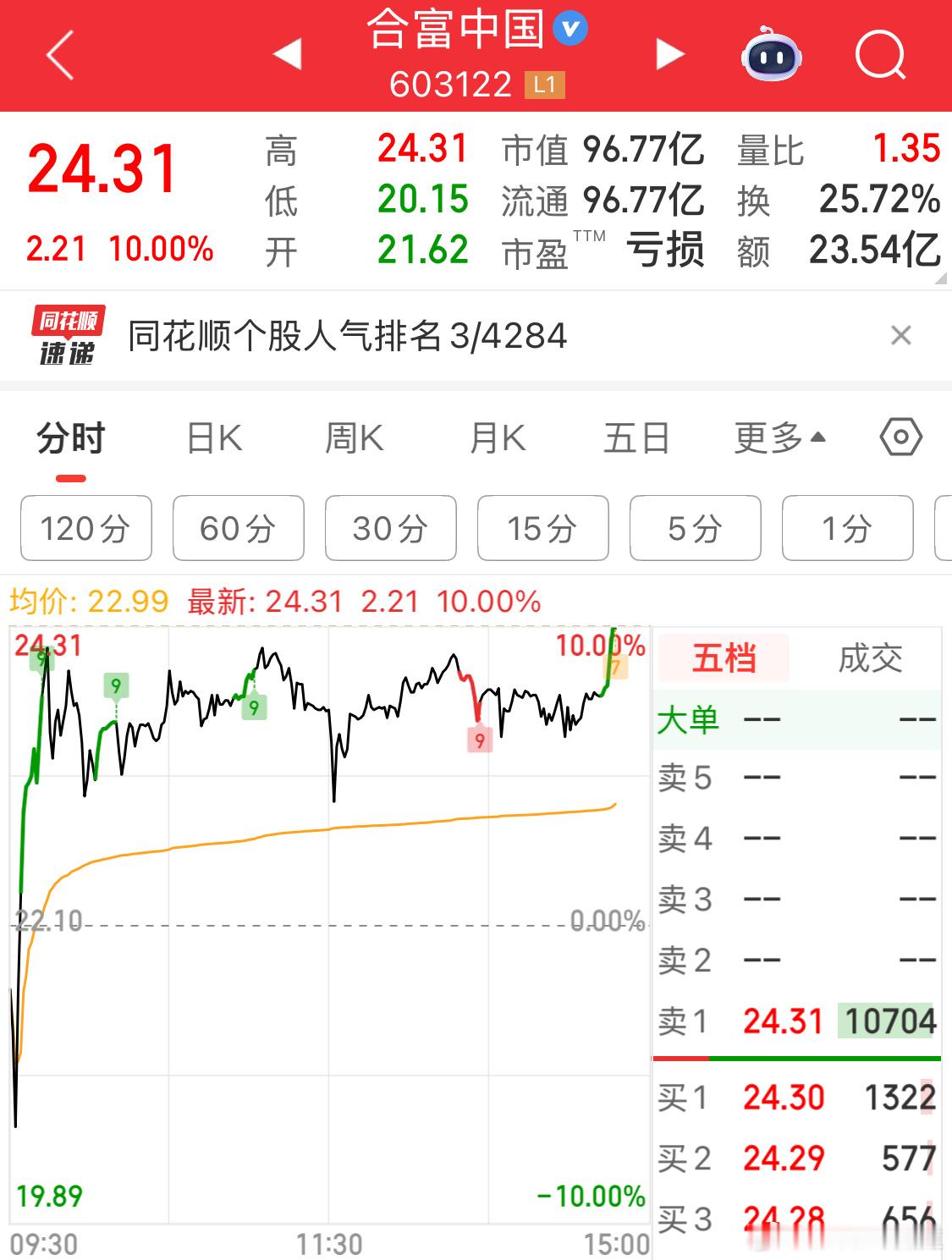The width and height of the screenshot is (952, 1260).
Task: Open chart settings via gear icon
Action: pyautogui.click(x=900, y=437)
